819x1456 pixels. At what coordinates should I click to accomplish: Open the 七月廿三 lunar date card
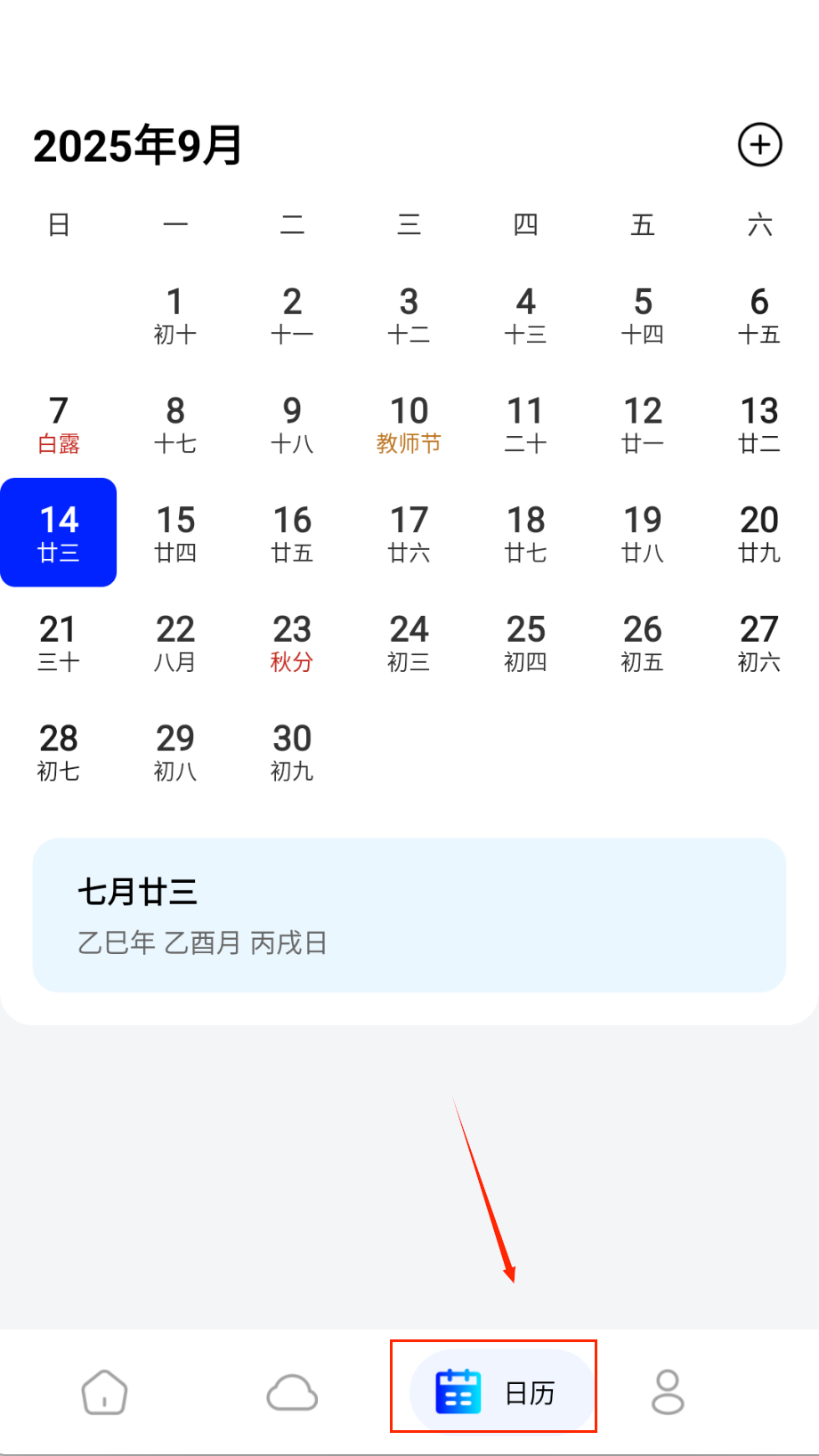click(409, 915)
